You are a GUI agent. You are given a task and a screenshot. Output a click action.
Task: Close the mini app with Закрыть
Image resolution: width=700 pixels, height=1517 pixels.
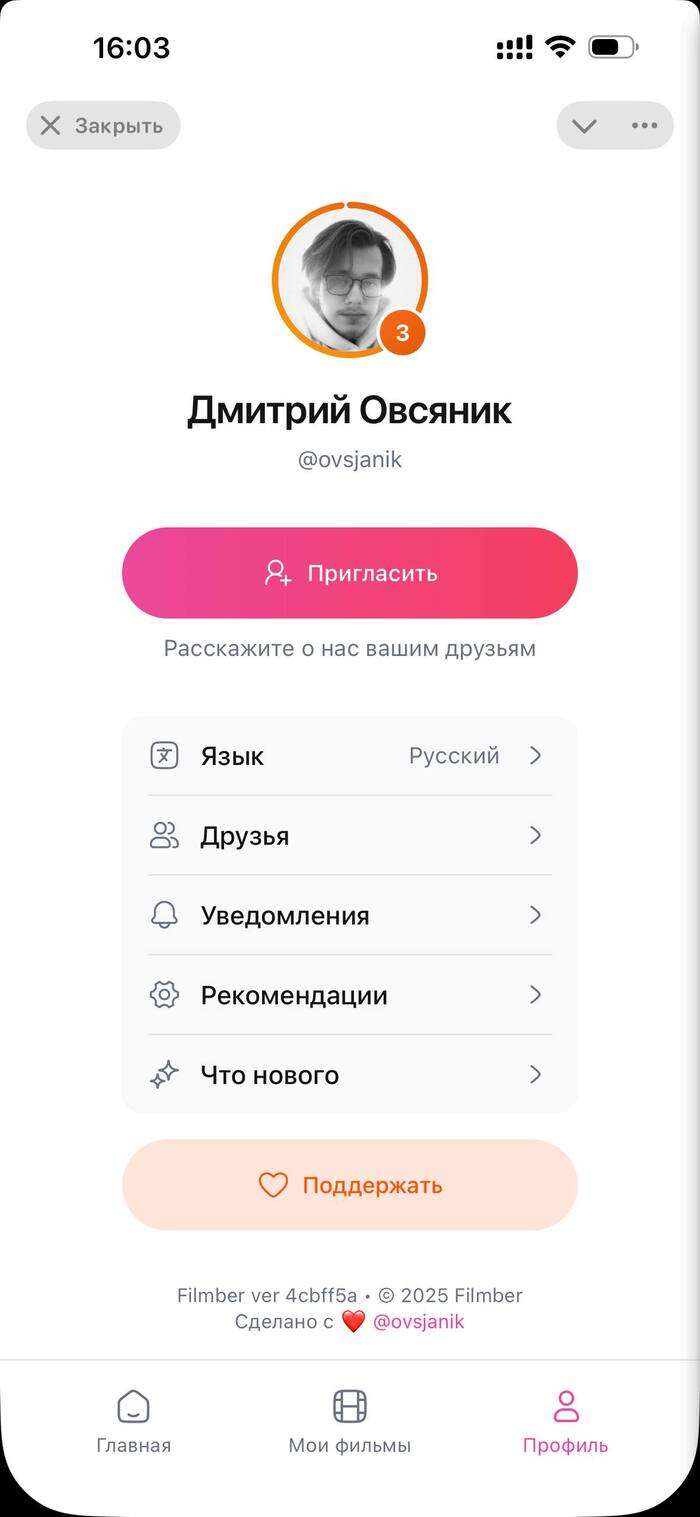point(102,126)
